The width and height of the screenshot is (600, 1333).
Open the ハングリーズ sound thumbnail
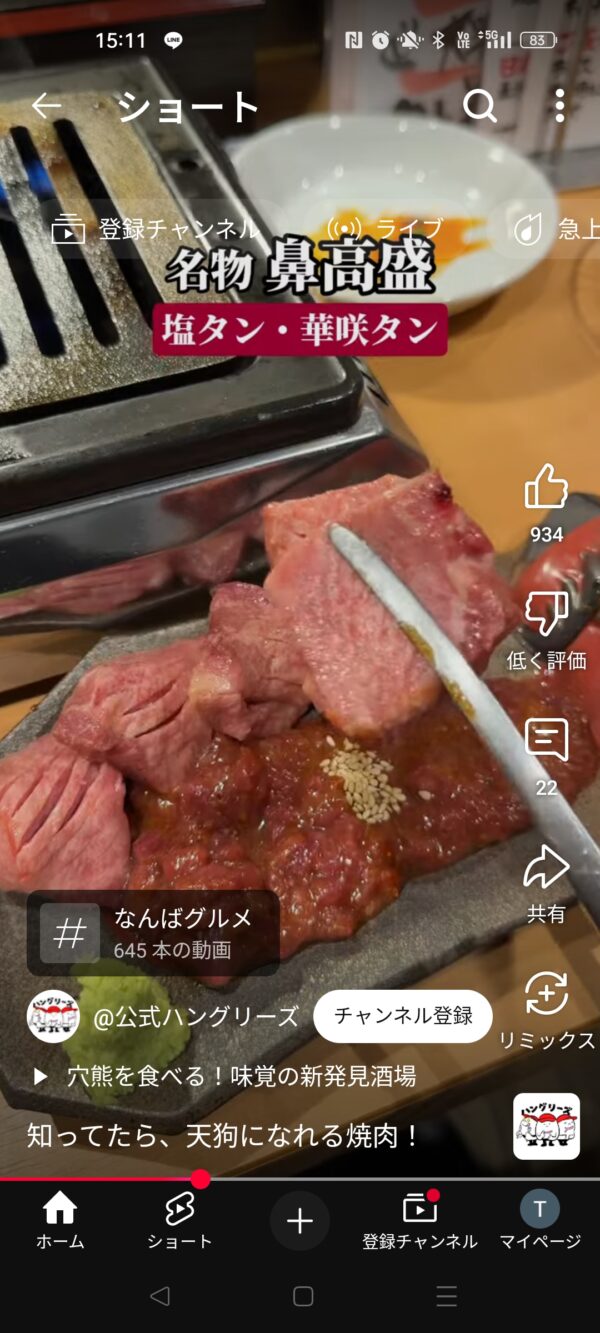point(546,1126)
